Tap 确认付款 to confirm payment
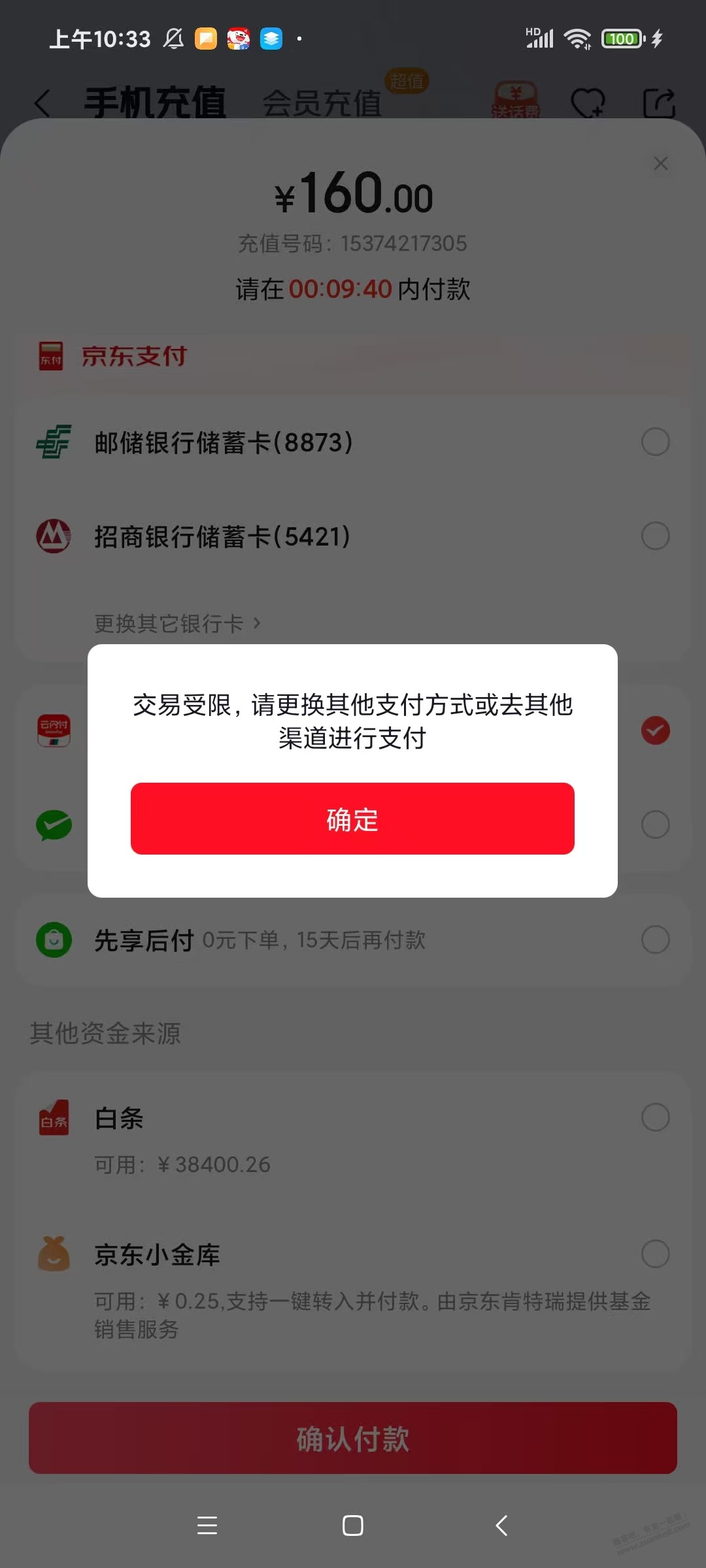 (352, 1438)
